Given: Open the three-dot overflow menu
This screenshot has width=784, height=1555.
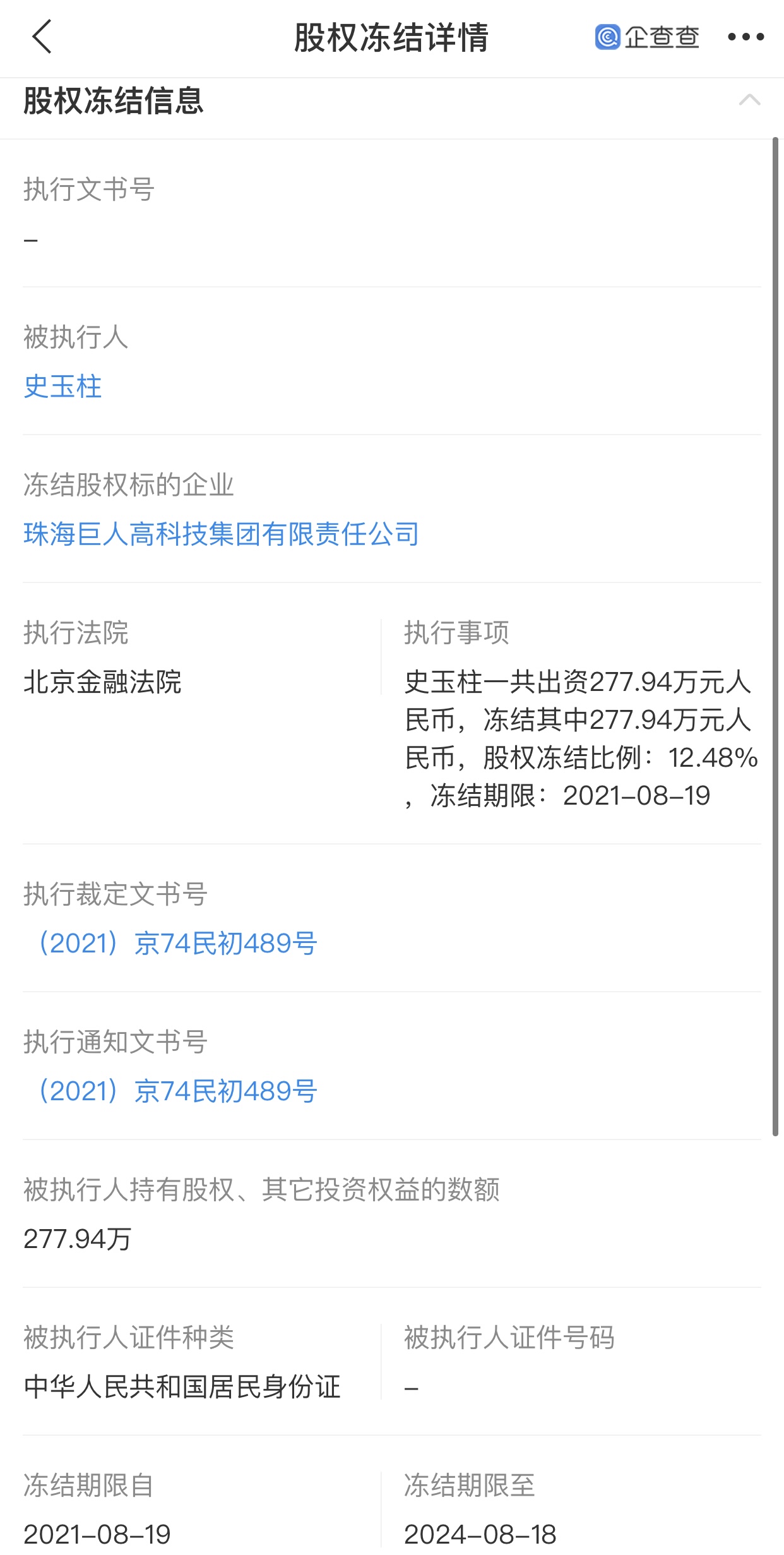Looking at the screenshot, I should 745,37.
